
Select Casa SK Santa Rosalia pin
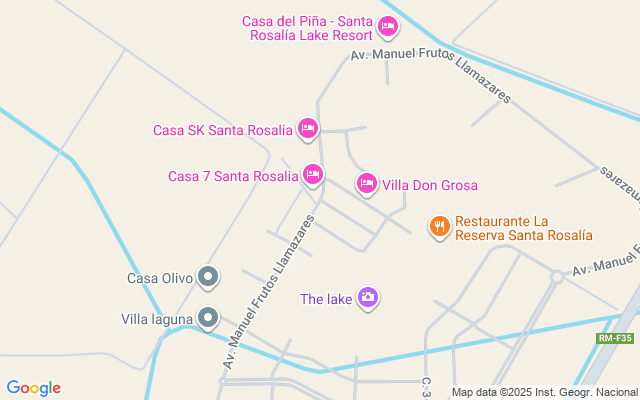pos(308,128)
